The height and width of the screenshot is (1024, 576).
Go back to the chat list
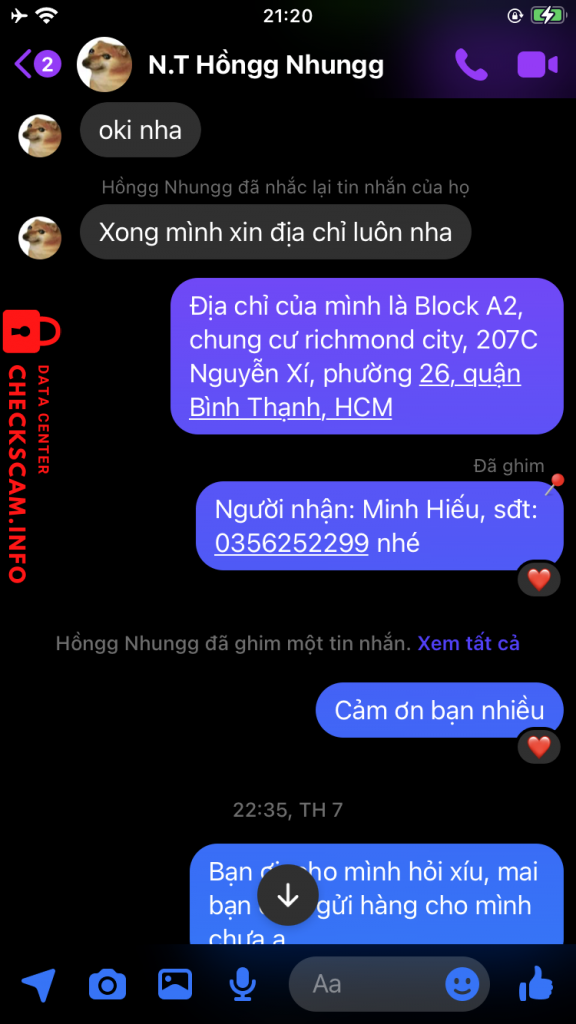(x=37, y=64)
